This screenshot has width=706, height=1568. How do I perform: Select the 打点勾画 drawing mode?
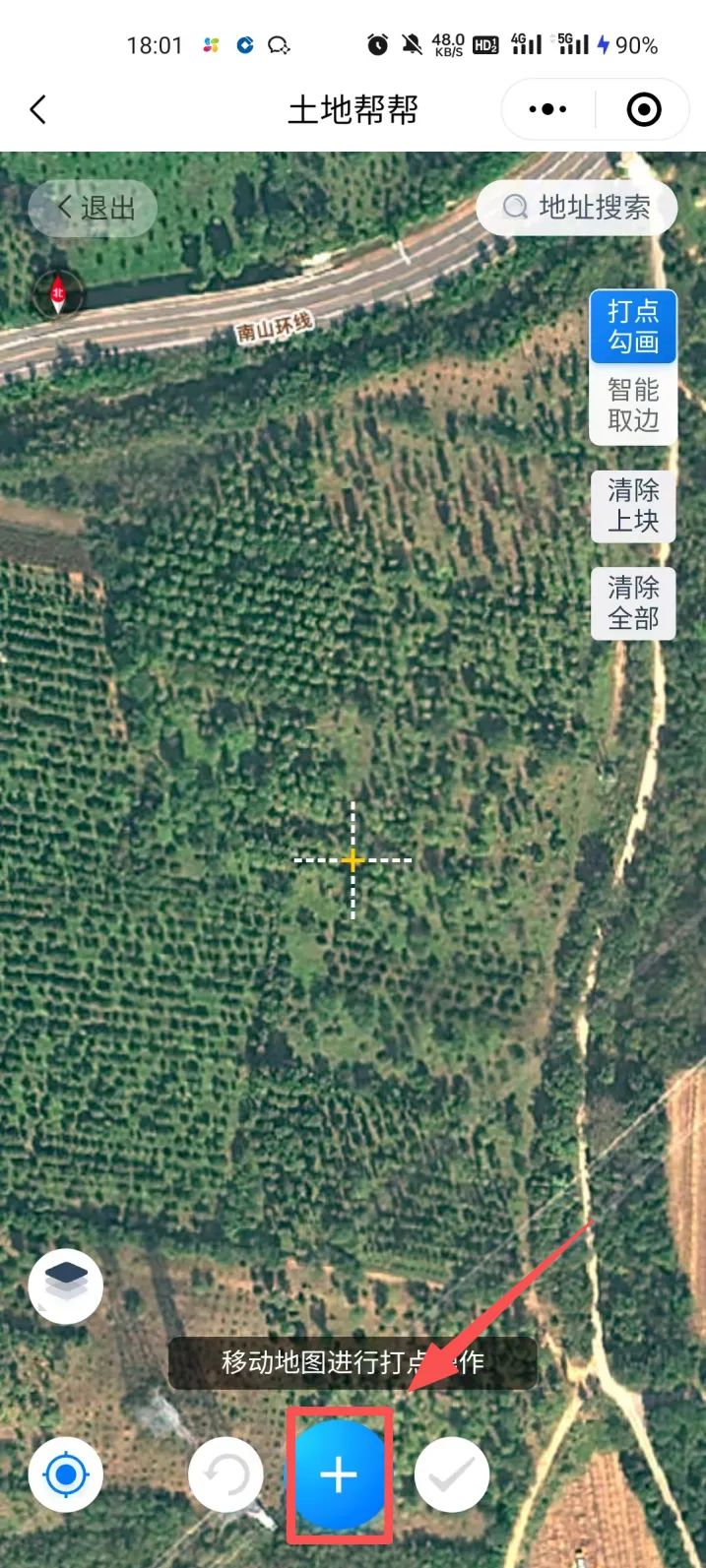[x=633, y=326]
